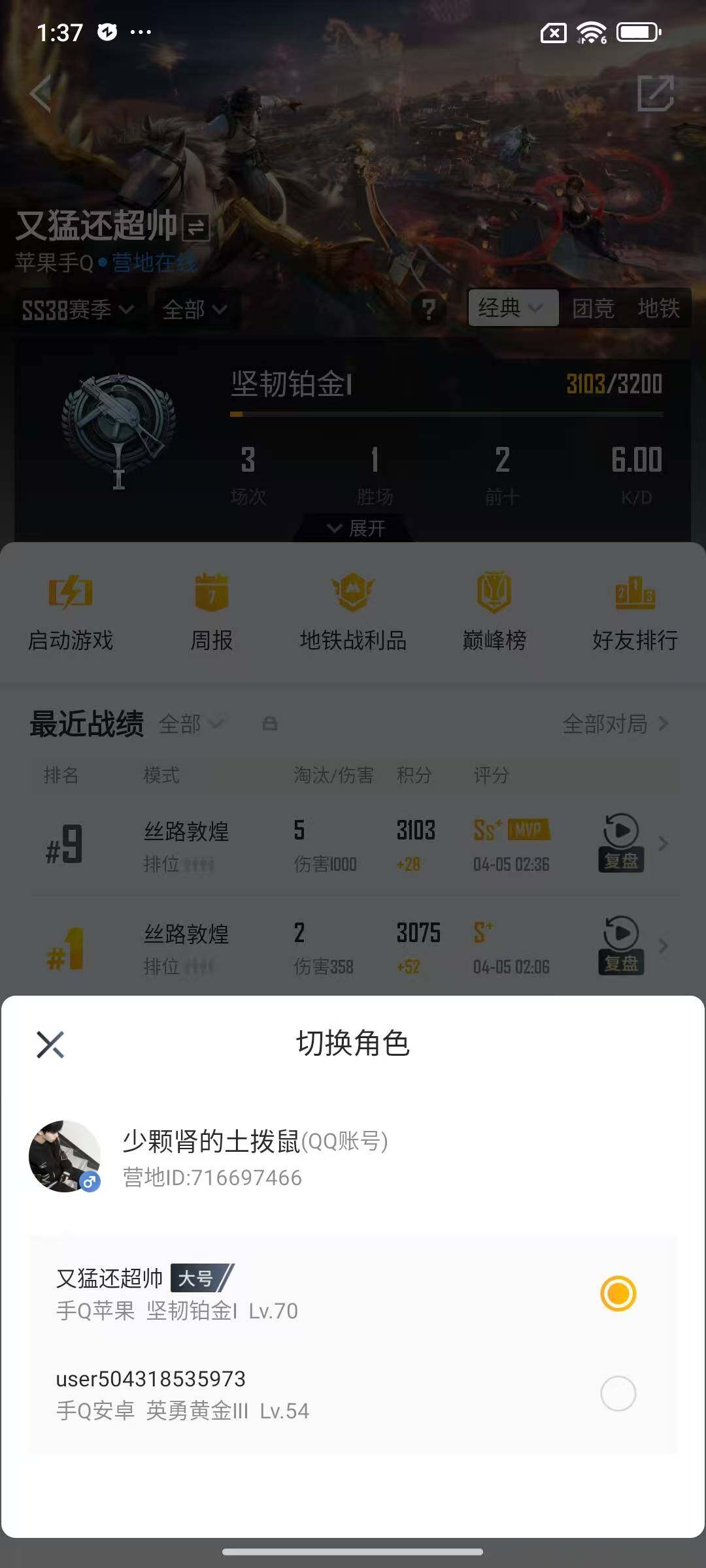Tap the lock icon beside 最近战绩 filter
The image size is (706, 1568).
coord(270,724)
